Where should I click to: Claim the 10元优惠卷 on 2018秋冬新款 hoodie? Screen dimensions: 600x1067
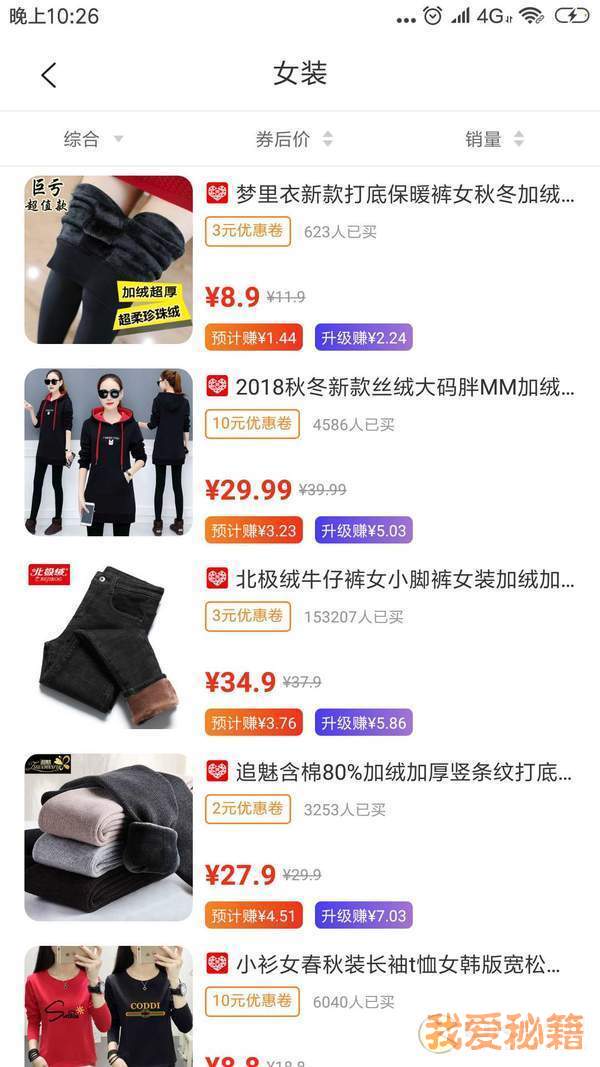[x=252, y=424]
